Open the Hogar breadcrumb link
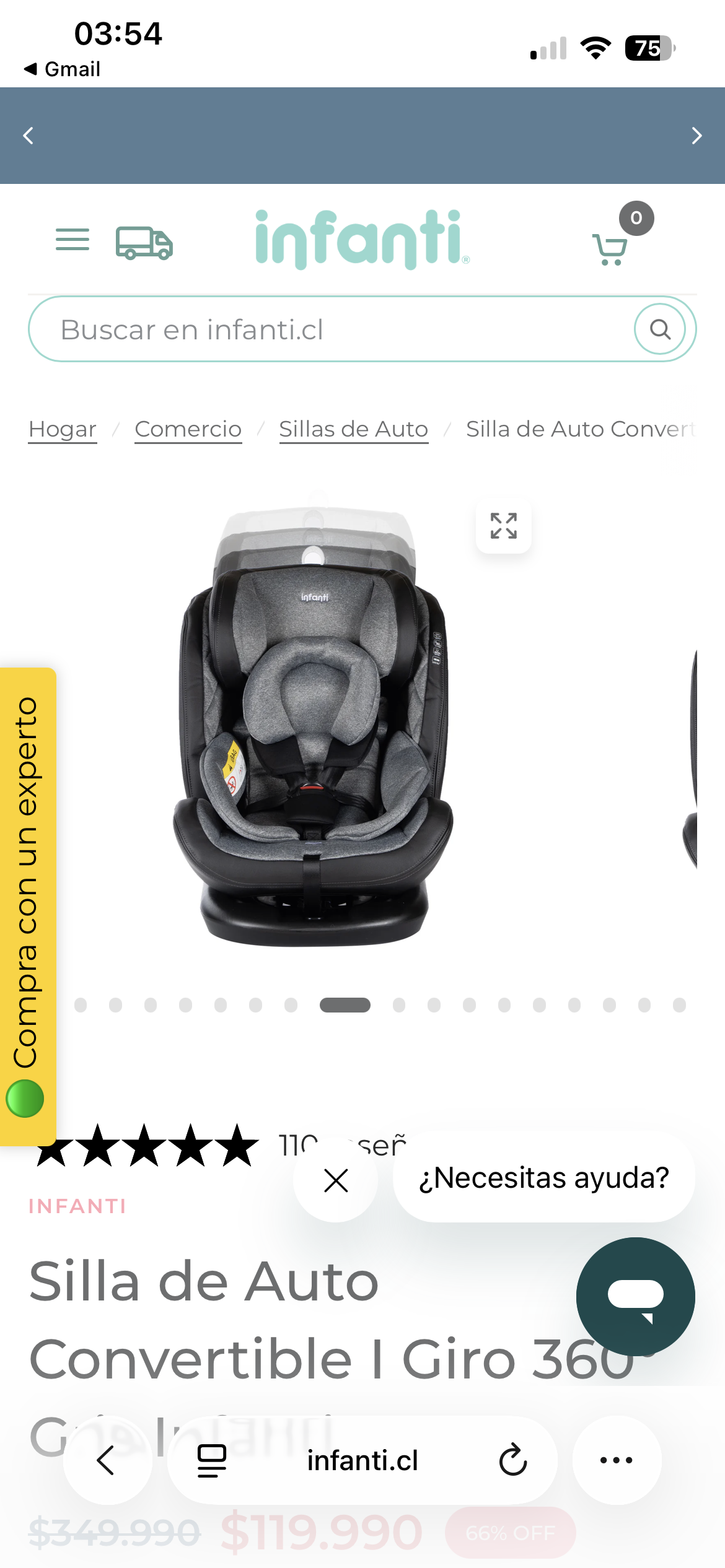725x1568 pixels. pos(62,429)
